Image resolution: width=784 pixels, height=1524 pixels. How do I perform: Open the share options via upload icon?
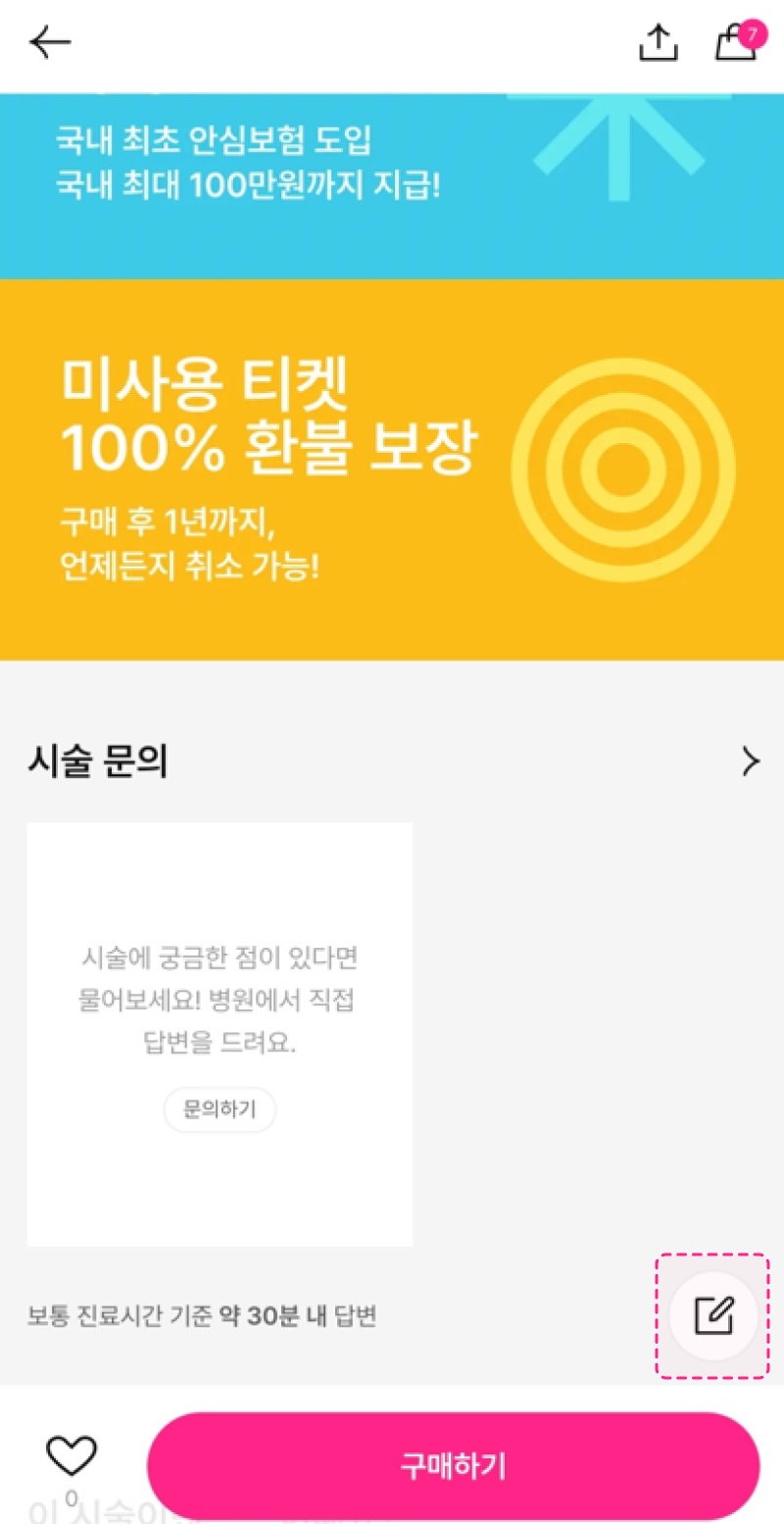point(658,42)
